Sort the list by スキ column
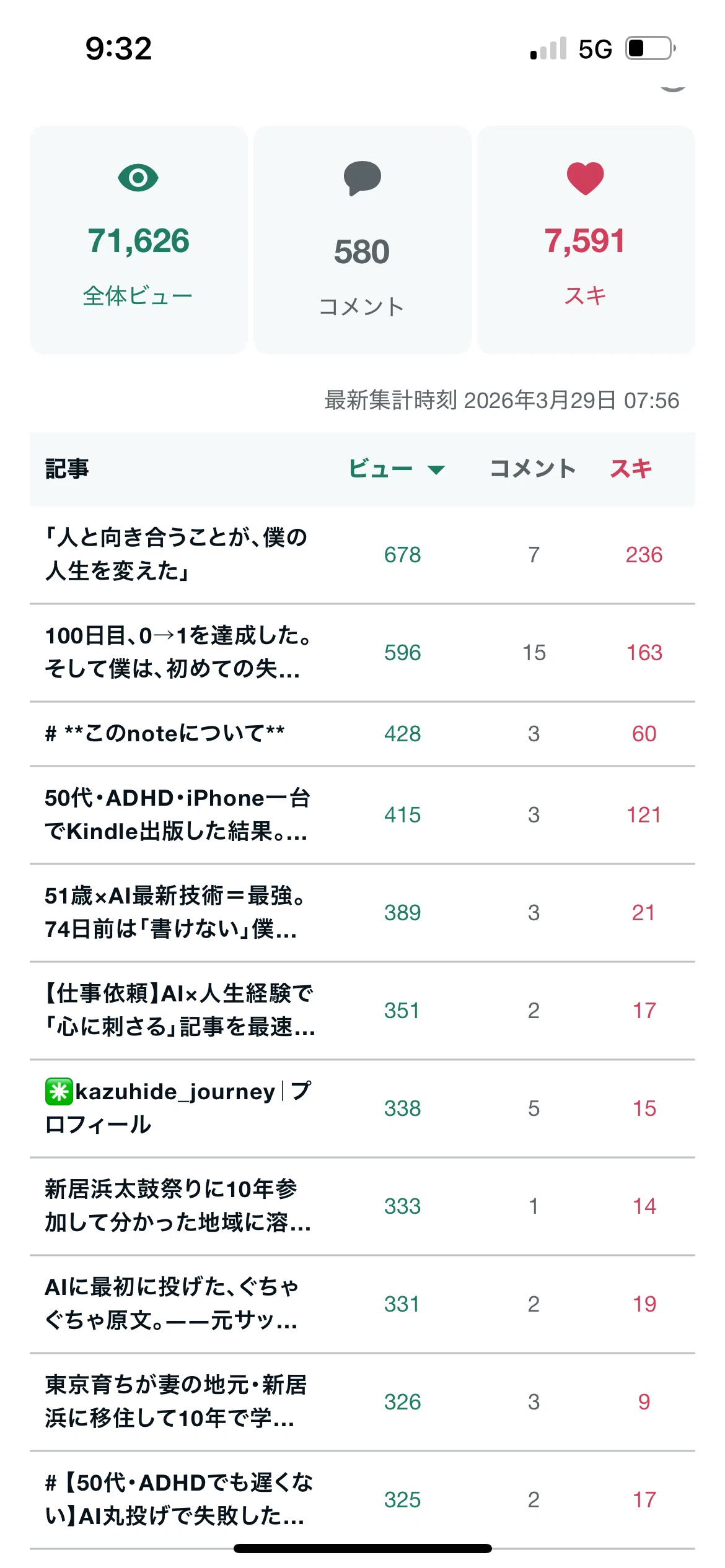Screen dimensions: 725x1568 pos(631,469)
